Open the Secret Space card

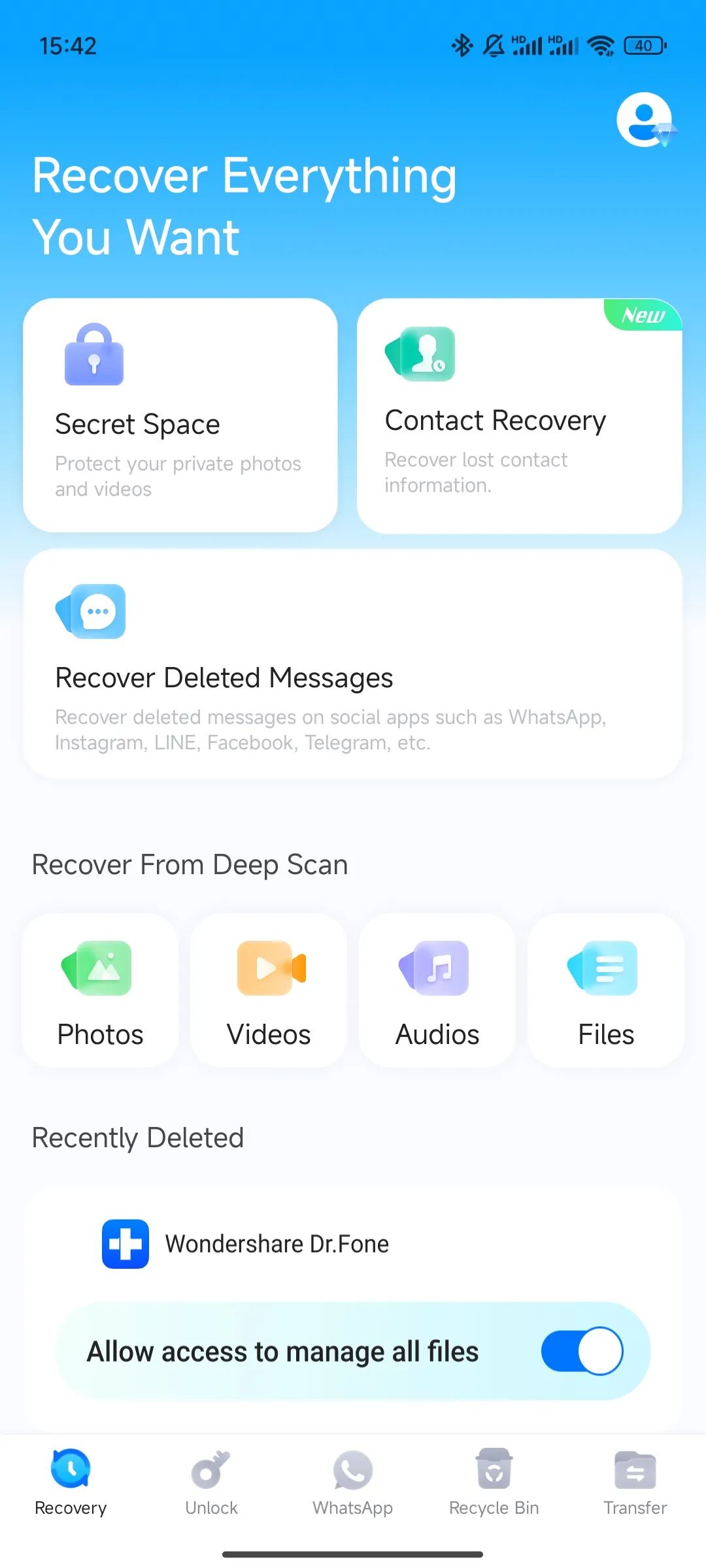(x=180, y=416)
